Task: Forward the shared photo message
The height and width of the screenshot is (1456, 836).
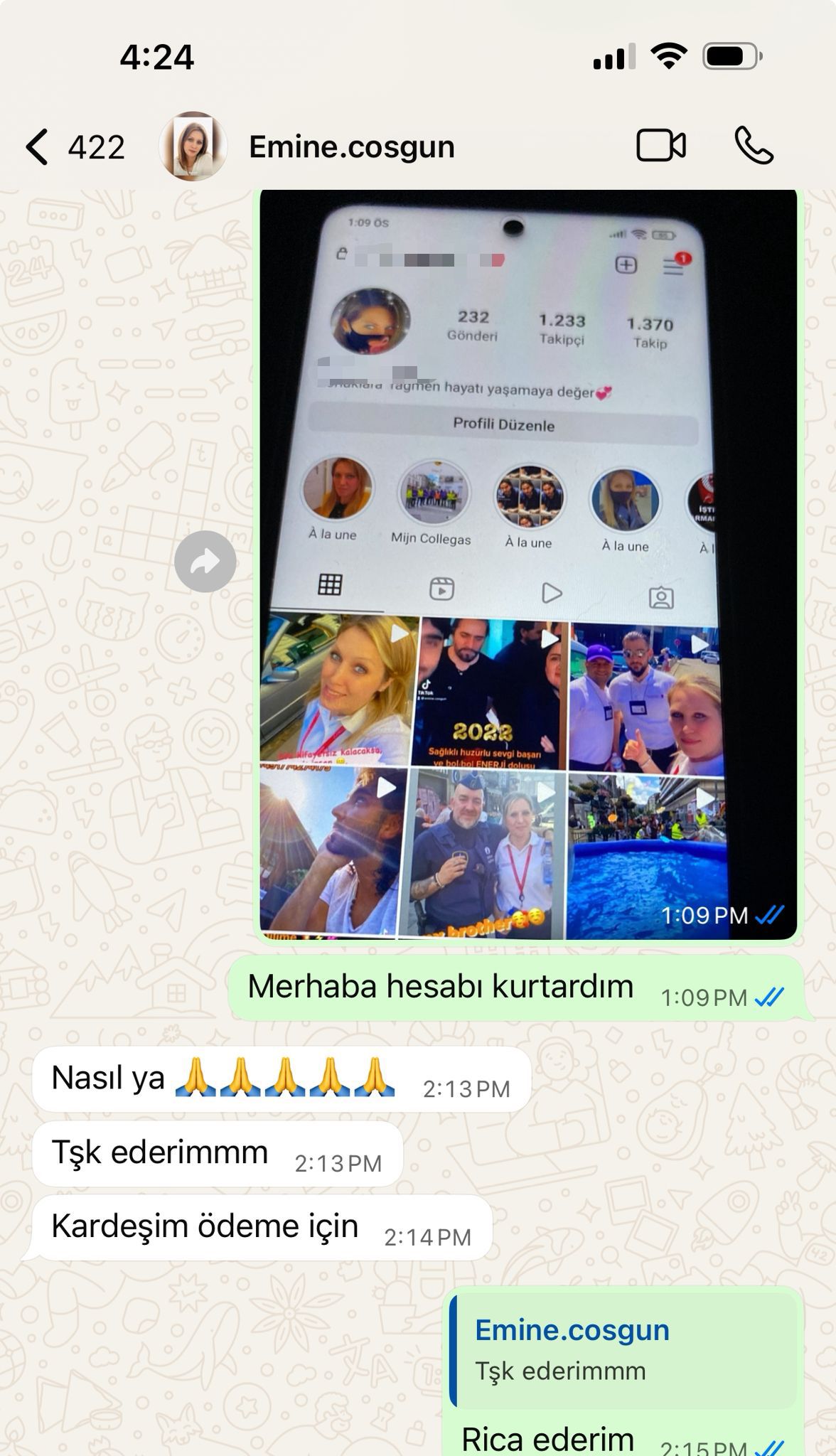Action: coord(205,562)
